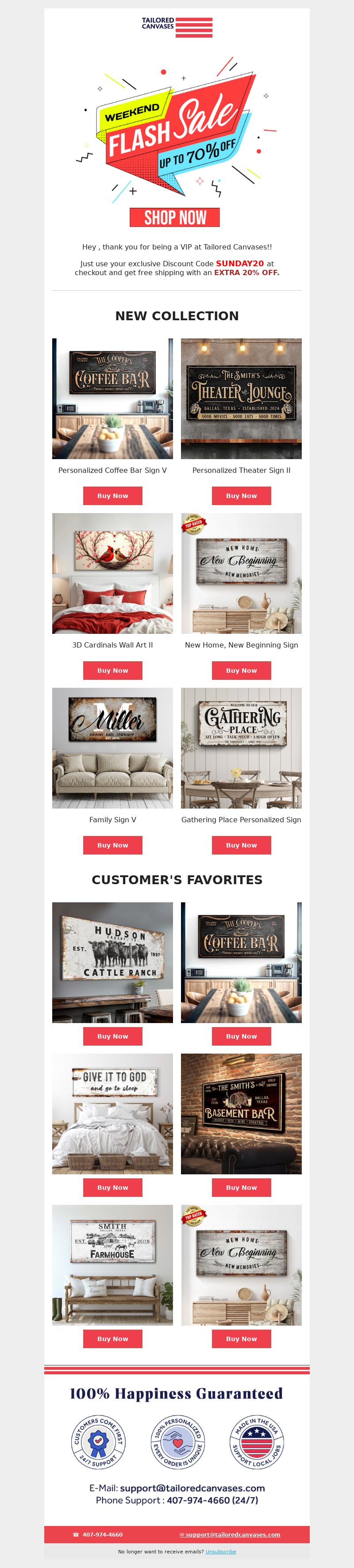Buy Now for 3D Cardinals Wall Art II
Screen dimensions: 354x1568
pyautogui.click(x=113, y=670)
